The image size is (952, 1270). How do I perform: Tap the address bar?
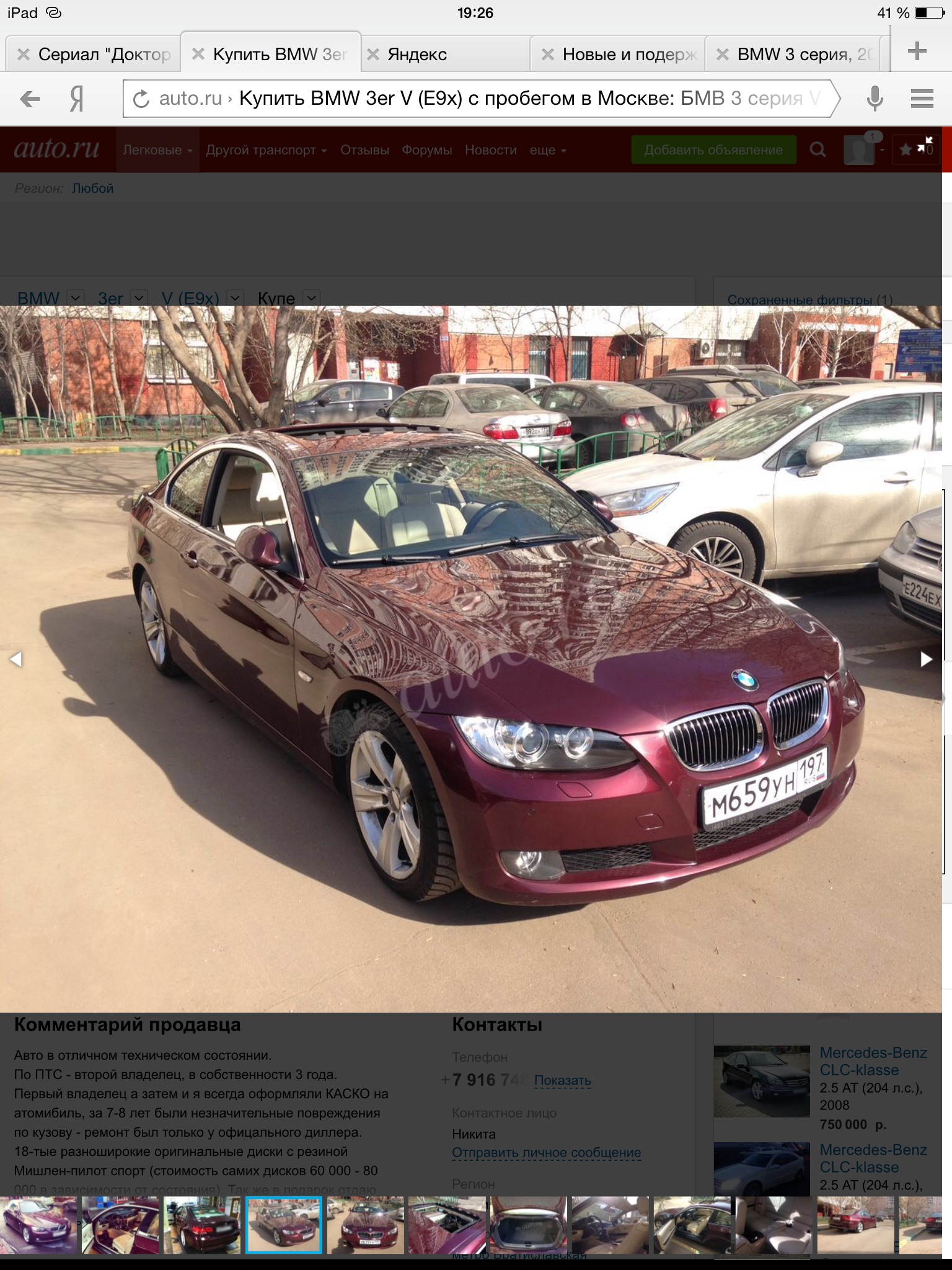click(483, 99)
